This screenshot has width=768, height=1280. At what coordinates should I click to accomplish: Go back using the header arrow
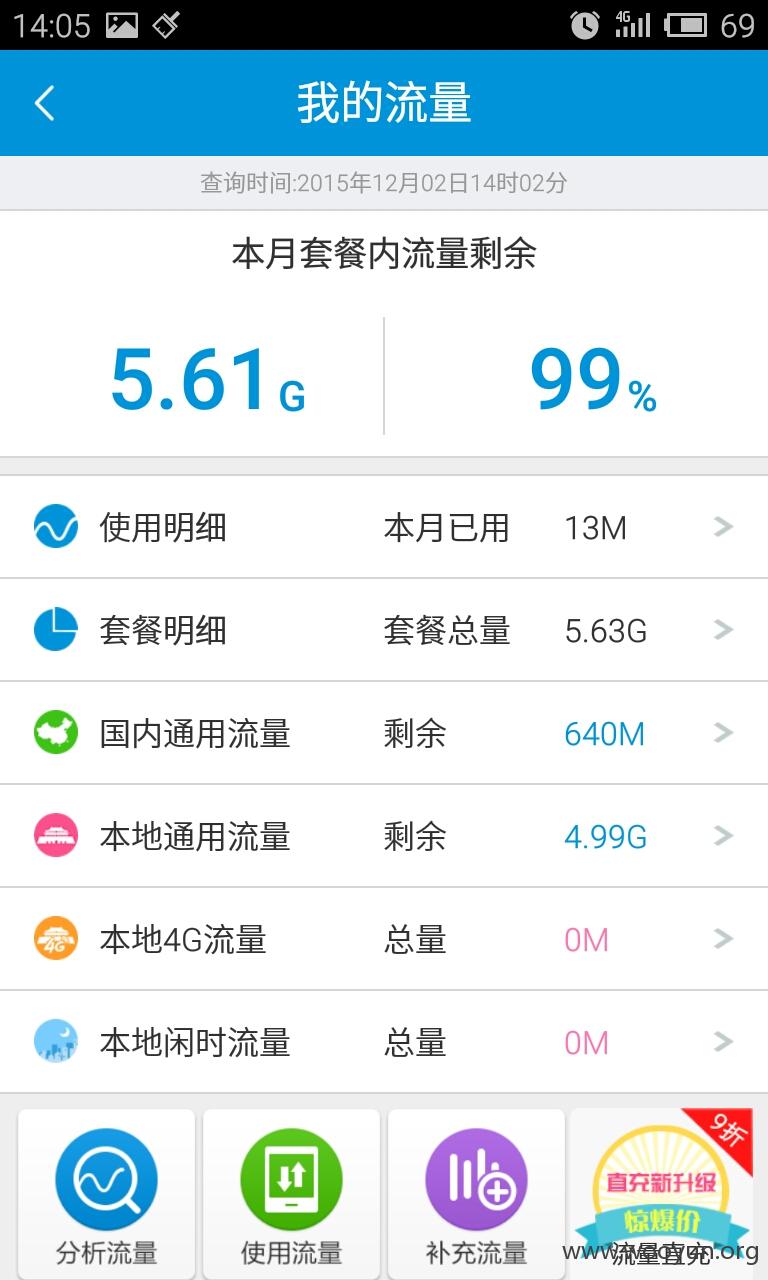point(45,103)
